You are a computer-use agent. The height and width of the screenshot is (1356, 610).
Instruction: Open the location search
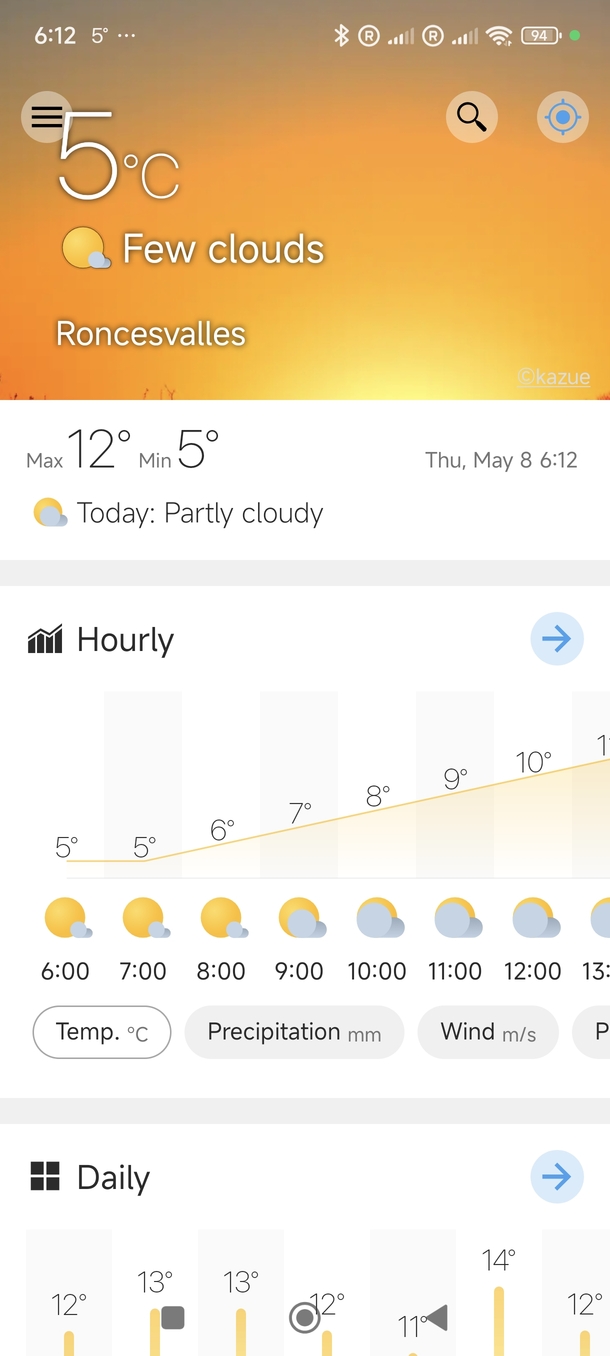tap(471, 117)
